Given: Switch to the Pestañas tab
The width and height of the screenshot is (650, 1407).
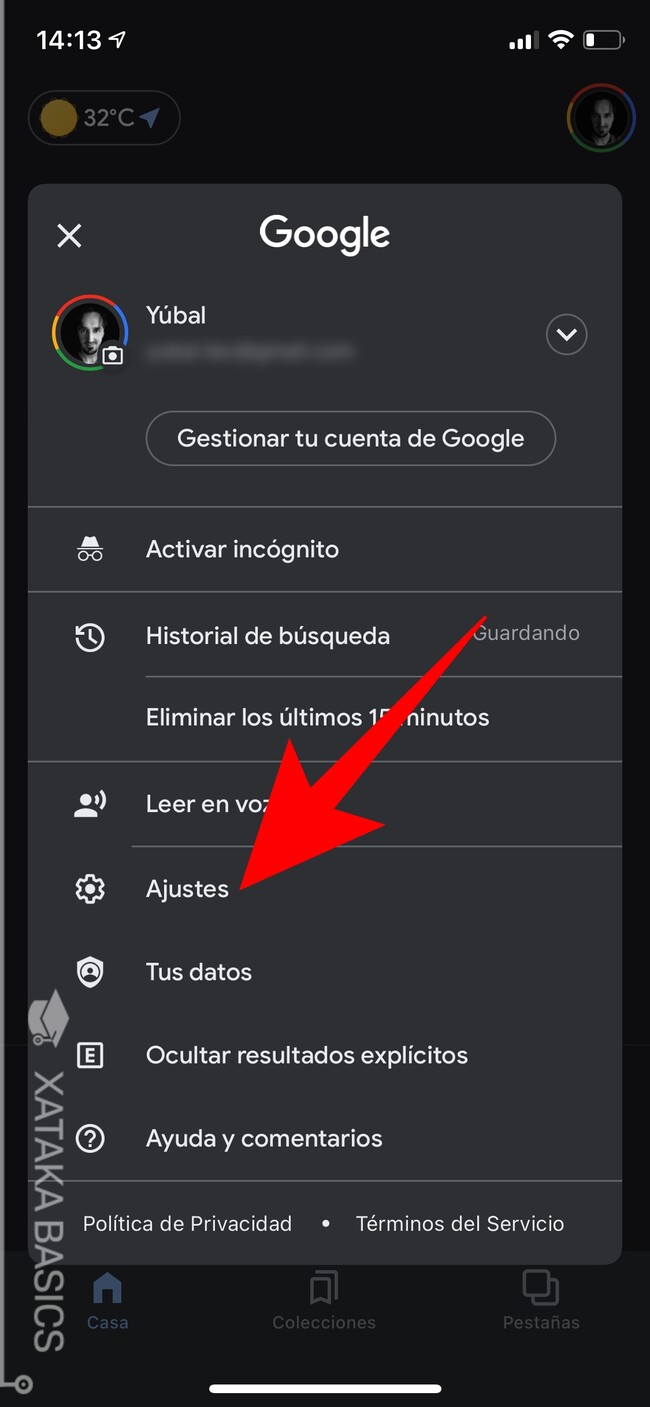Looking at the screenshot, I should pyautogui.click(x=541, y=1300).
